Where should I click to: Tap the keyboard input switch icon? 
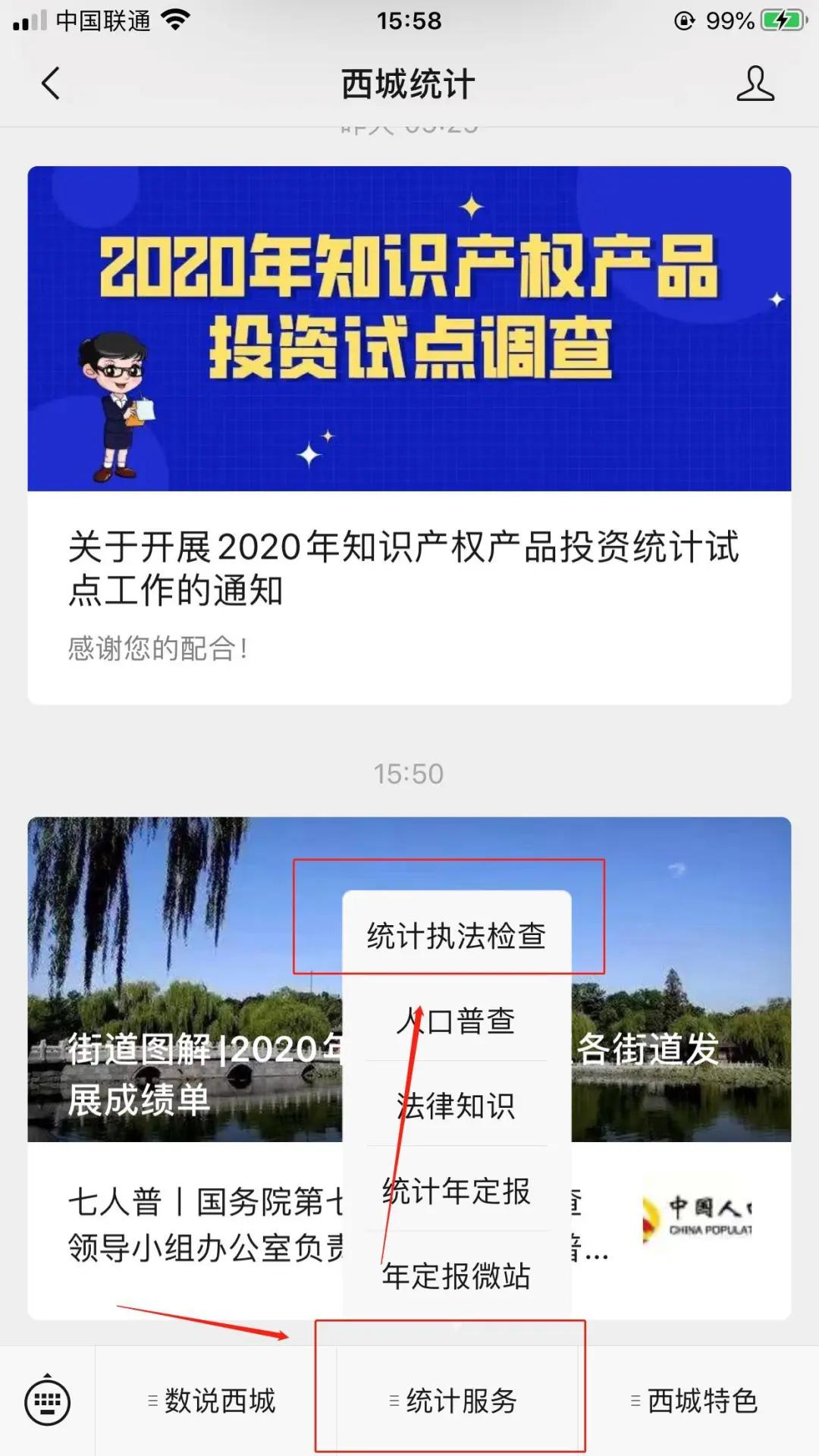point(45,1401)
